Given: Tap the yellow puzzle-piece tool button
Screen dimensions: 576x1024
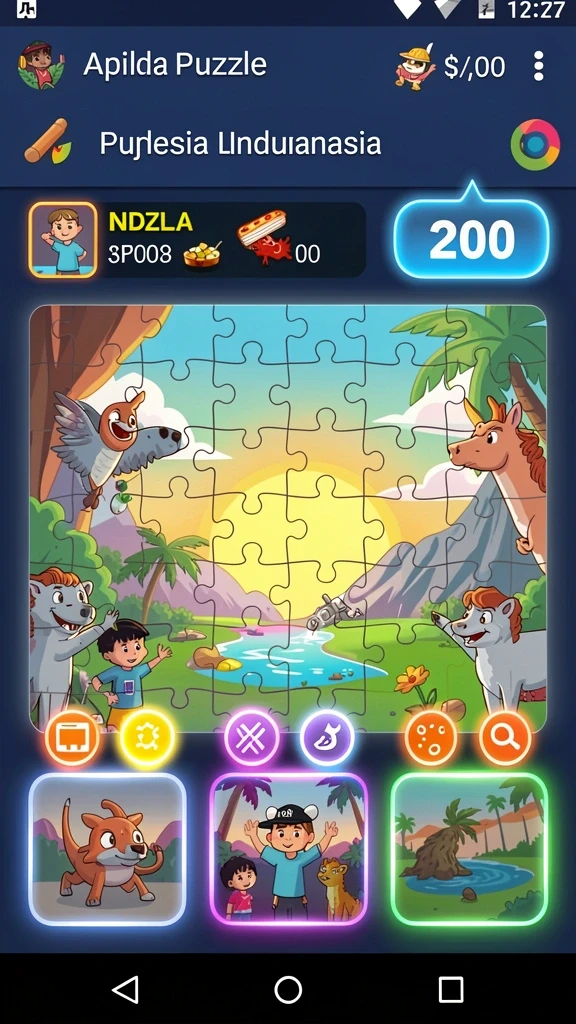Looking at the screenshot, I should pos(147,737).
